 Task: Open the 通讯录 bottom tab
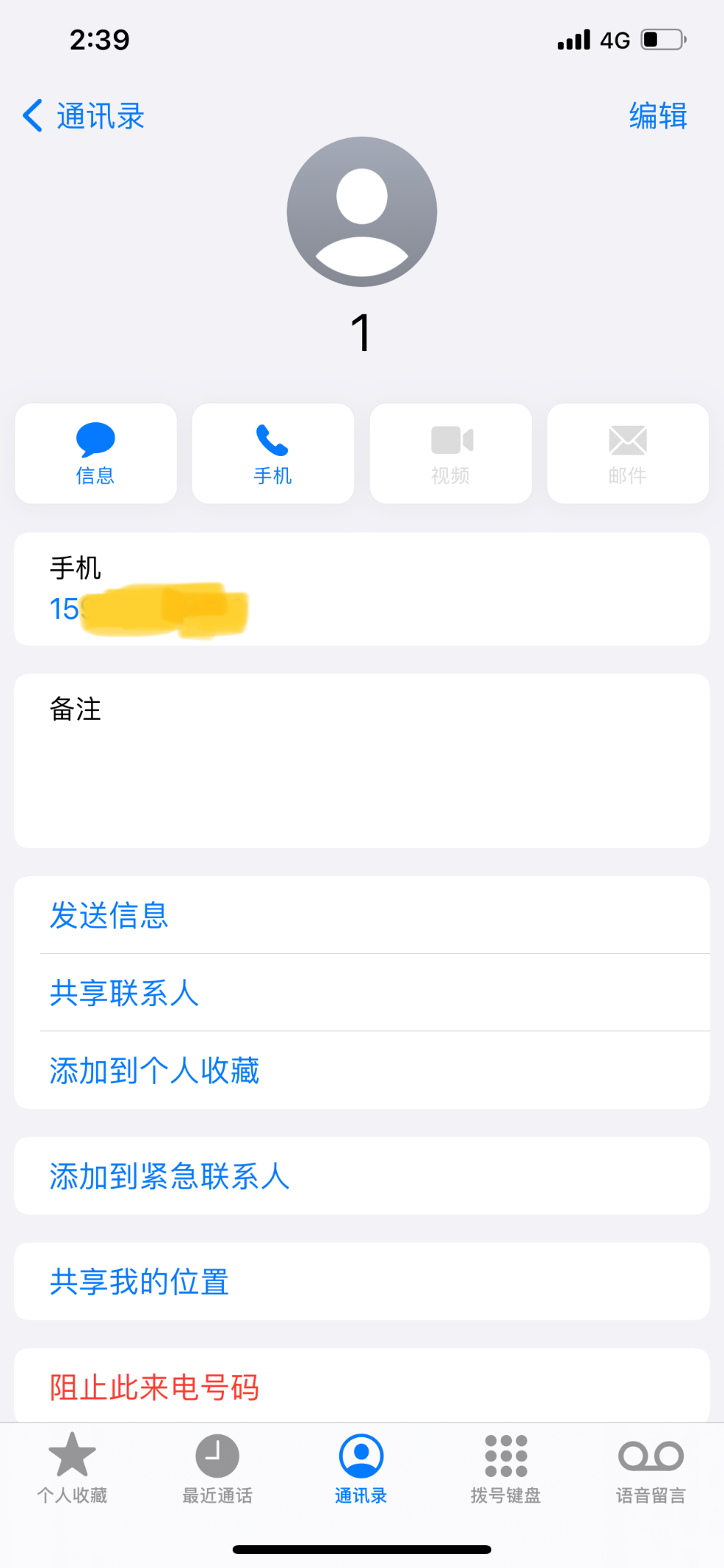pyautogui.click(x=361, y=1468)
